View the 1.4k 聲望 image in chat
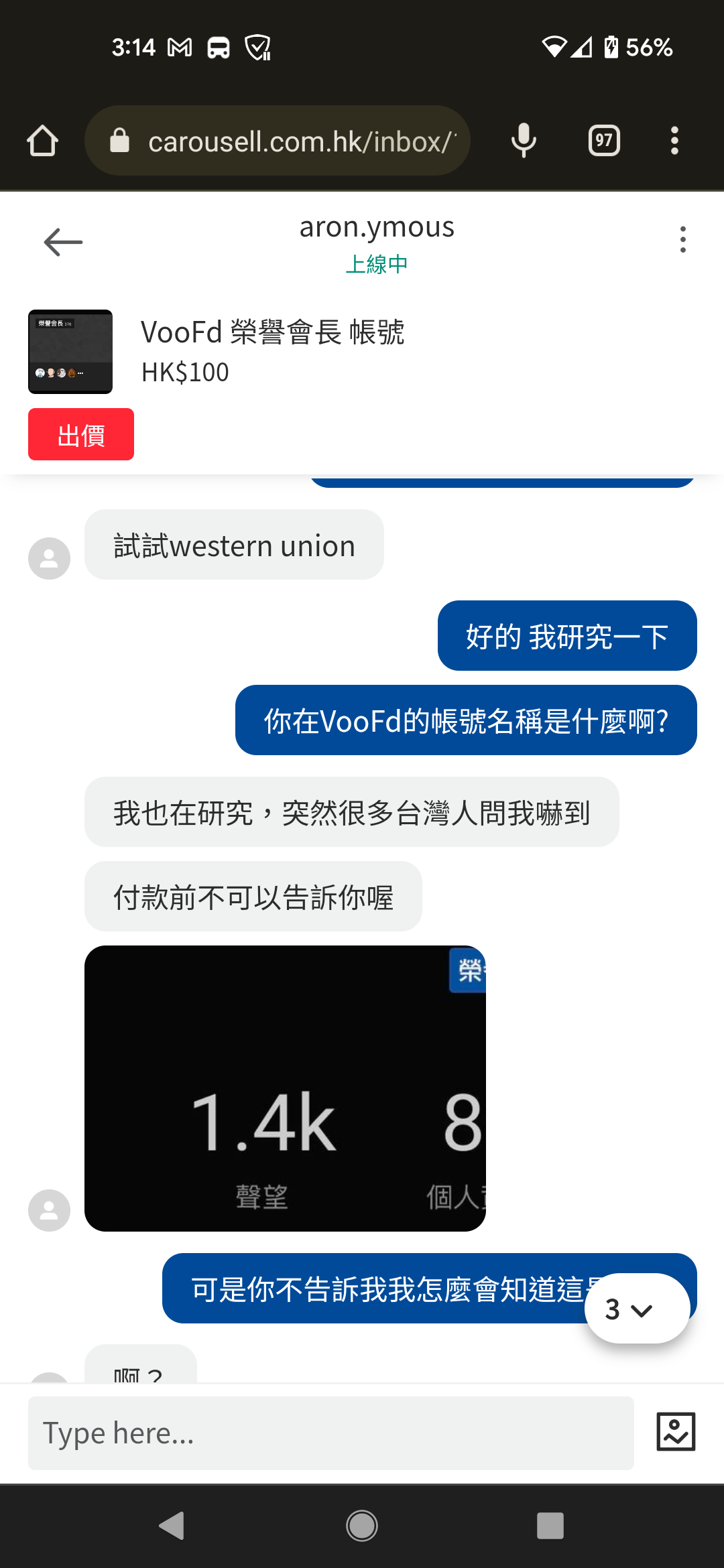 point(285,1088)
